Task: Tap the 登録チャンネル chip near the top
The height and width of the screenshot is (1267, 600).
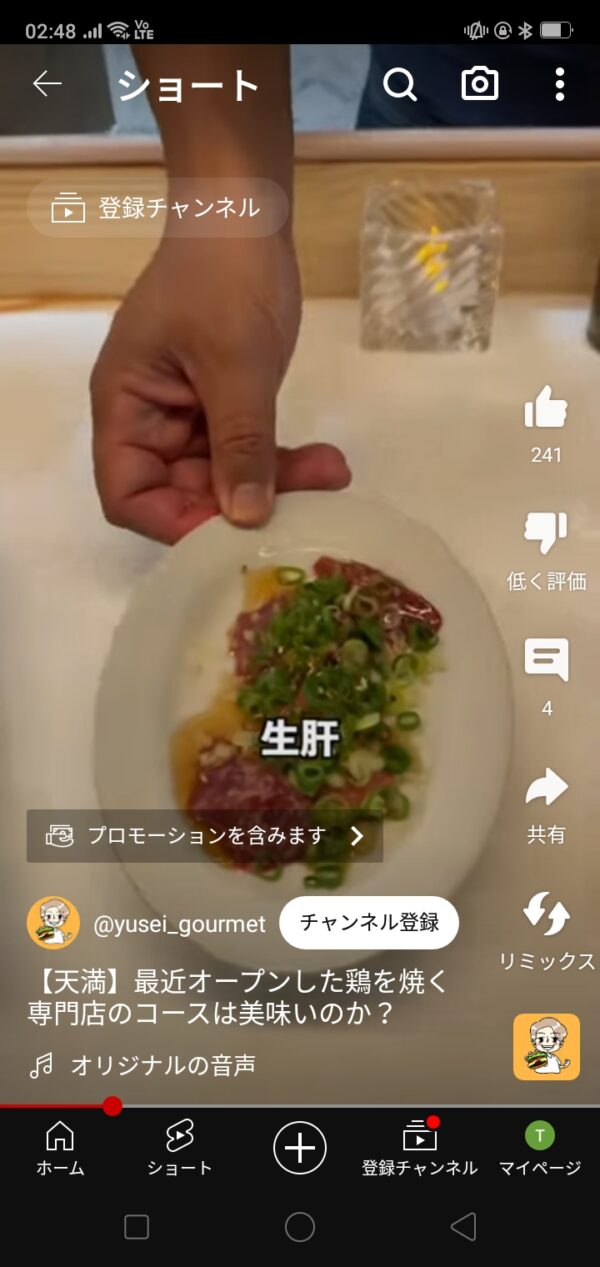Action: (158, 208)
